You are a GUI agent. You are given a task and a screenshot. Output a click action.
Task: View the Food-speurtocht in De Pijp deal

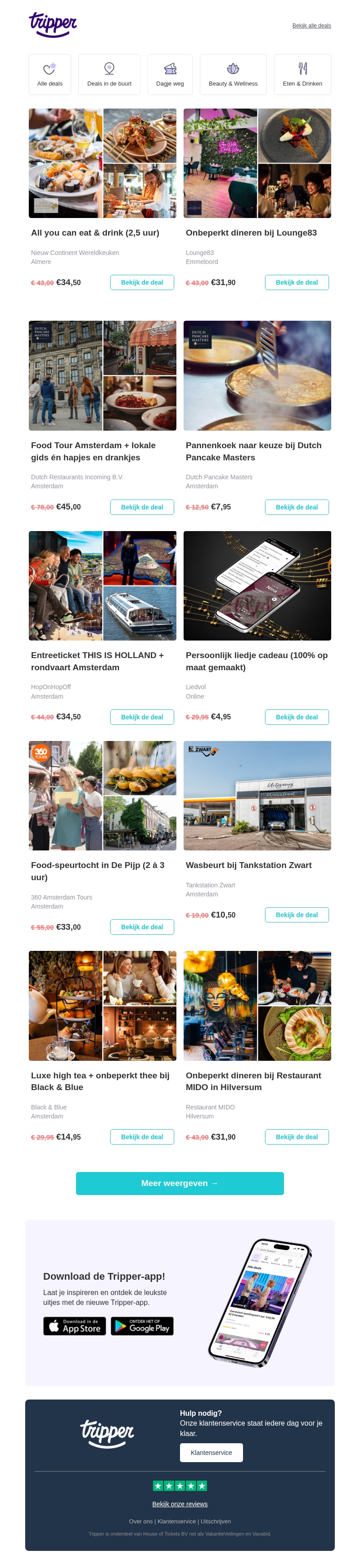pos(142,927)
